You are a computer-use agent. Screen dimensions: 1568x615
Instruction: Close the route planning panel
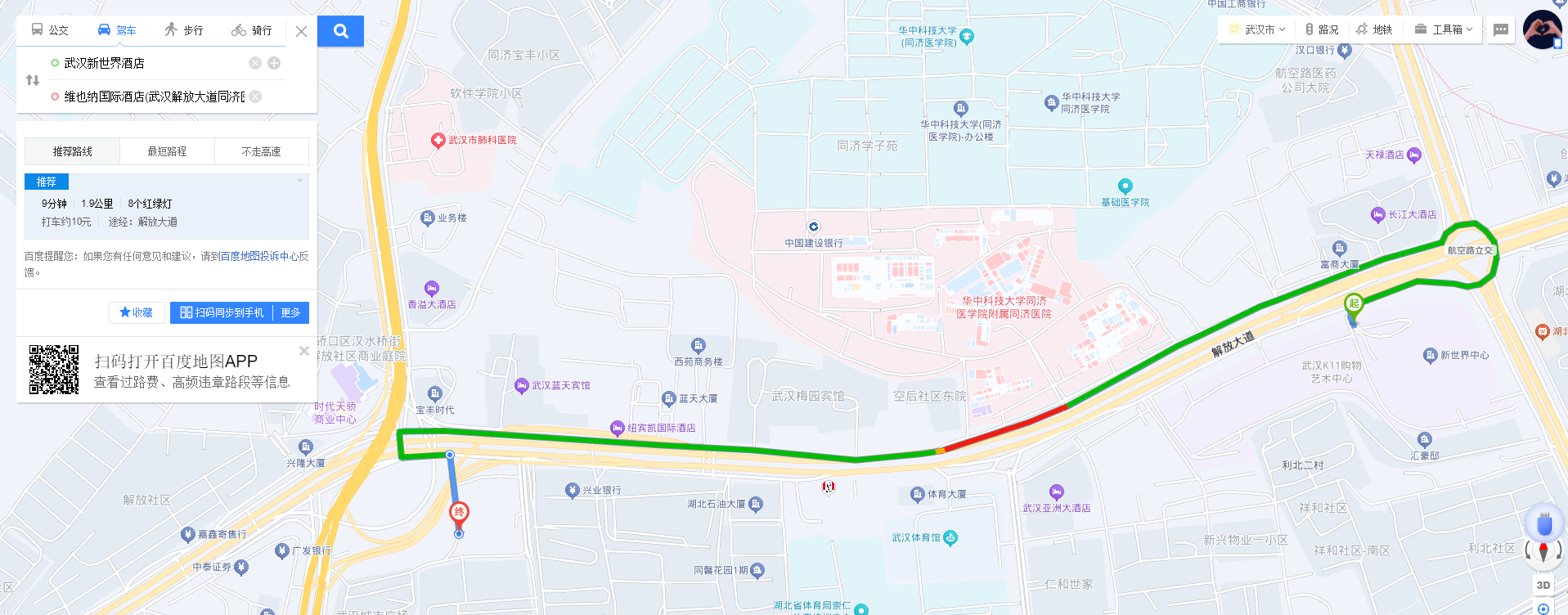(301, 32)
